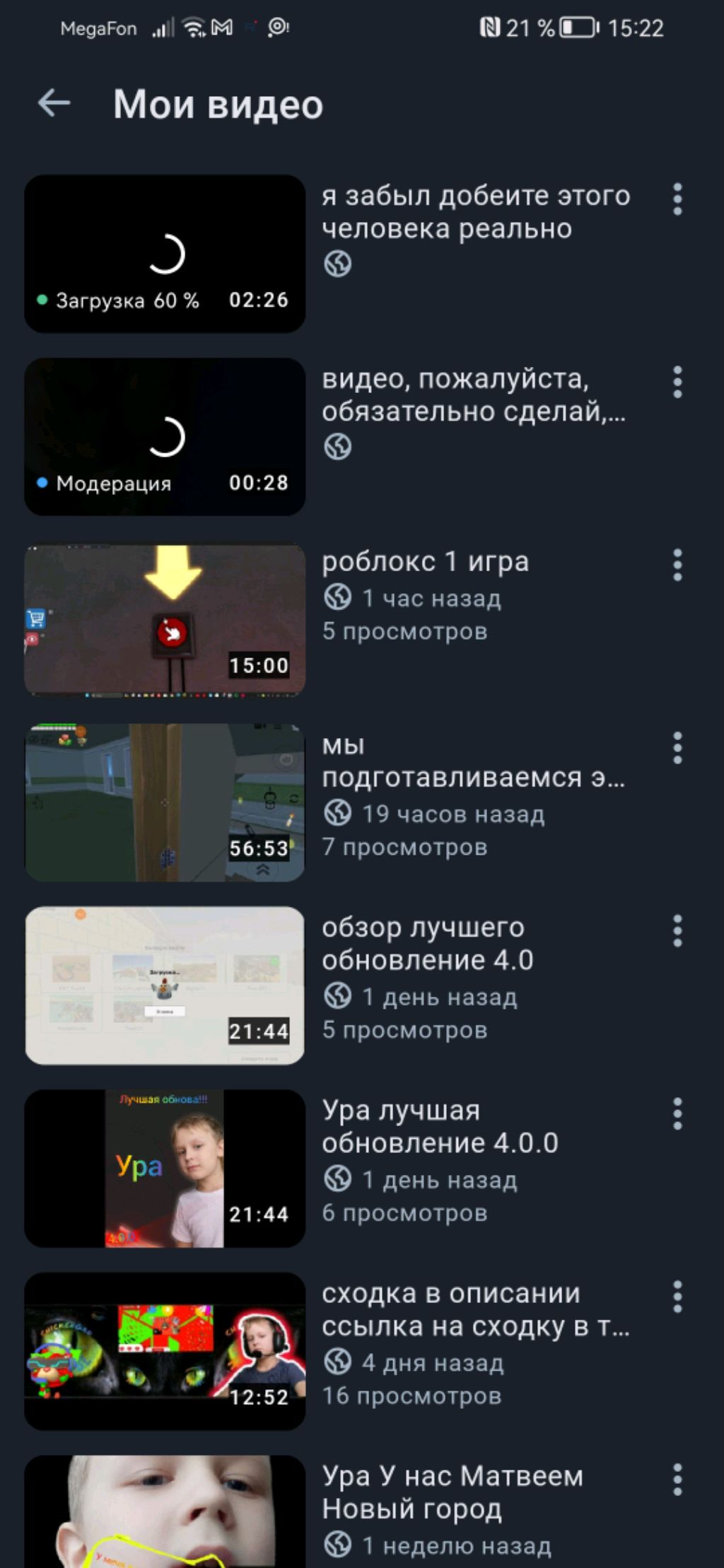
Task: Open the uploading video at 60 %
Action: 165,253
